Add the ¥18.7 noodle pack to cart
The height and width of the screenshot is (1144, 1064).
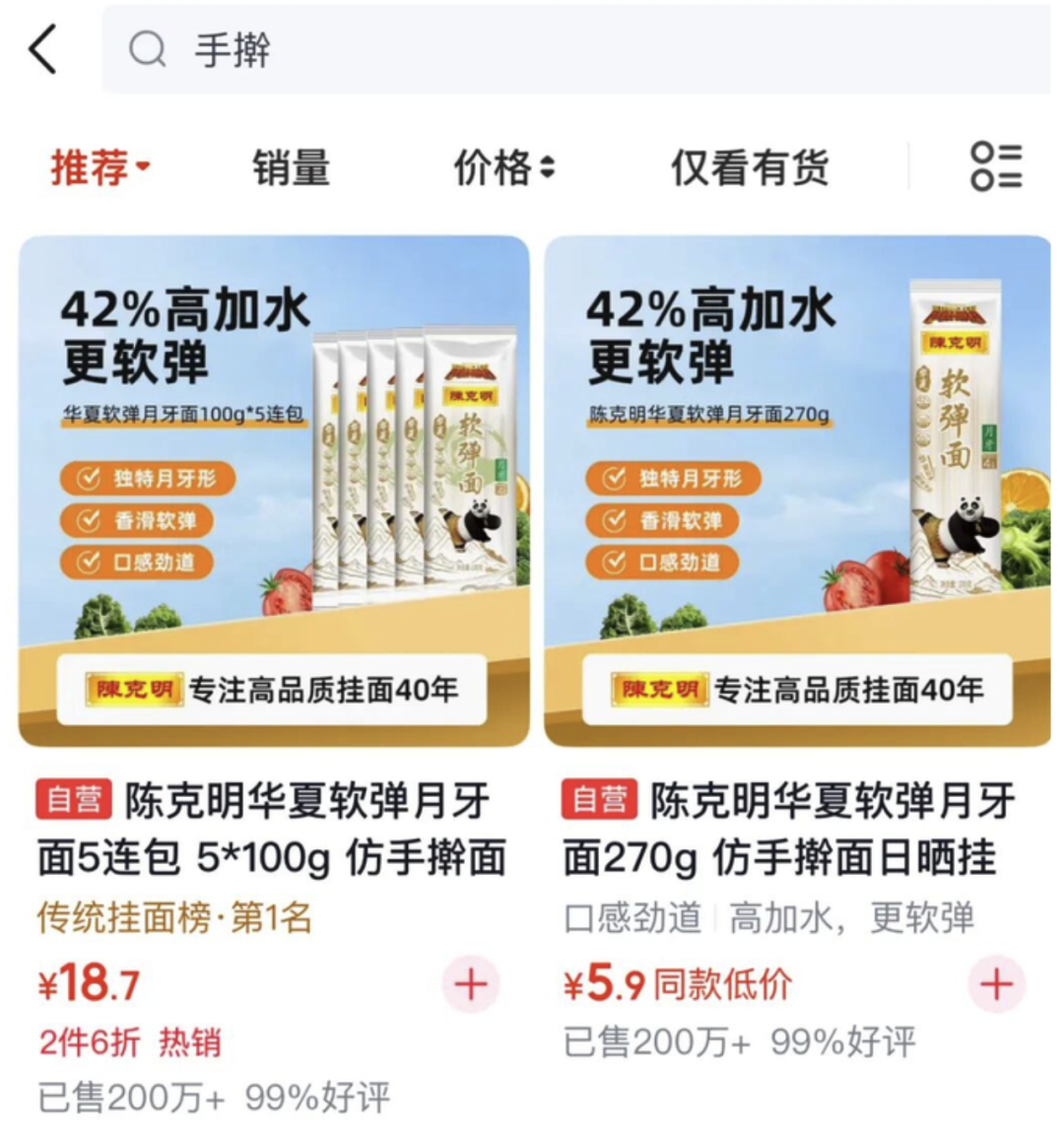pyautogui.click(x=471, y=984)
